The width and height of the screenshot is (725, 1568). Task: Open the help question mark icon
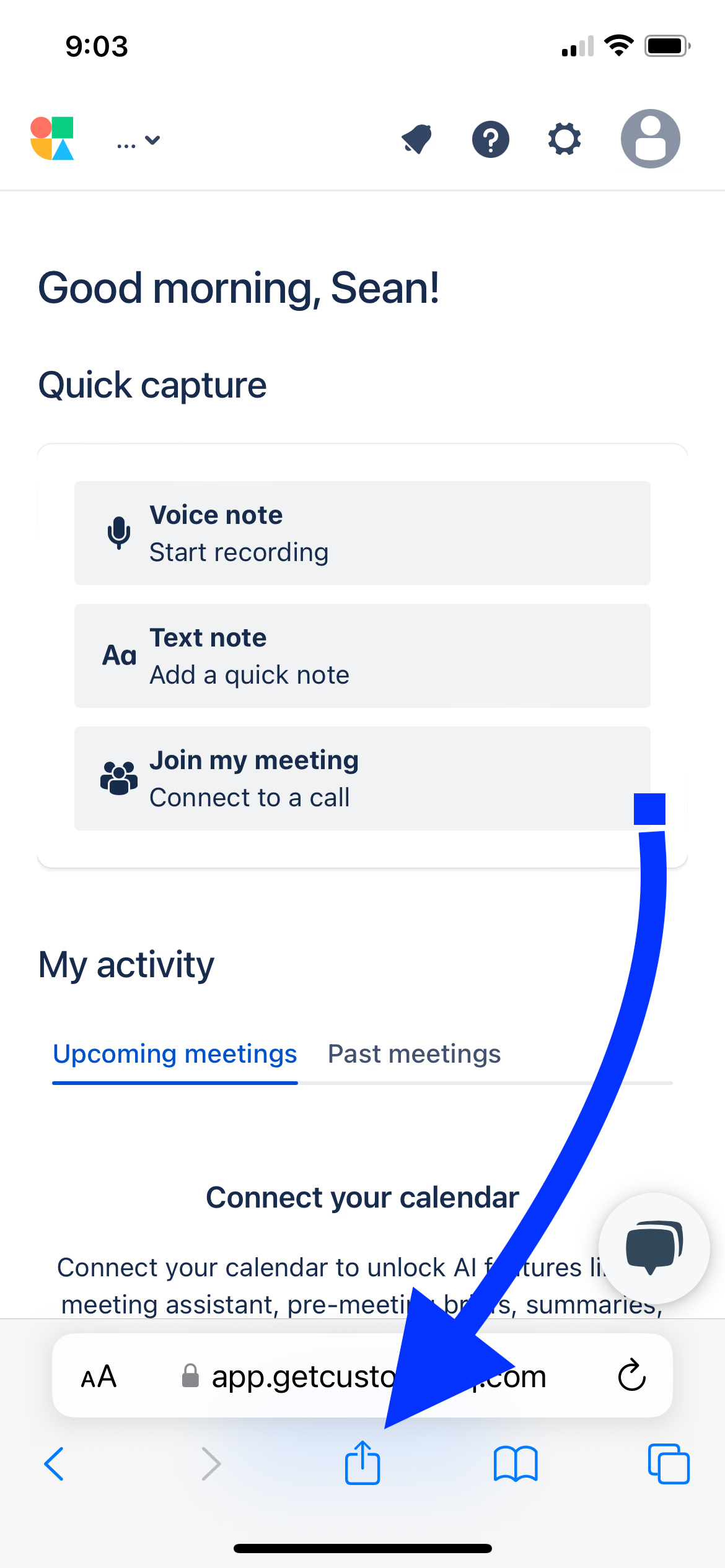[x=491, y=139]
